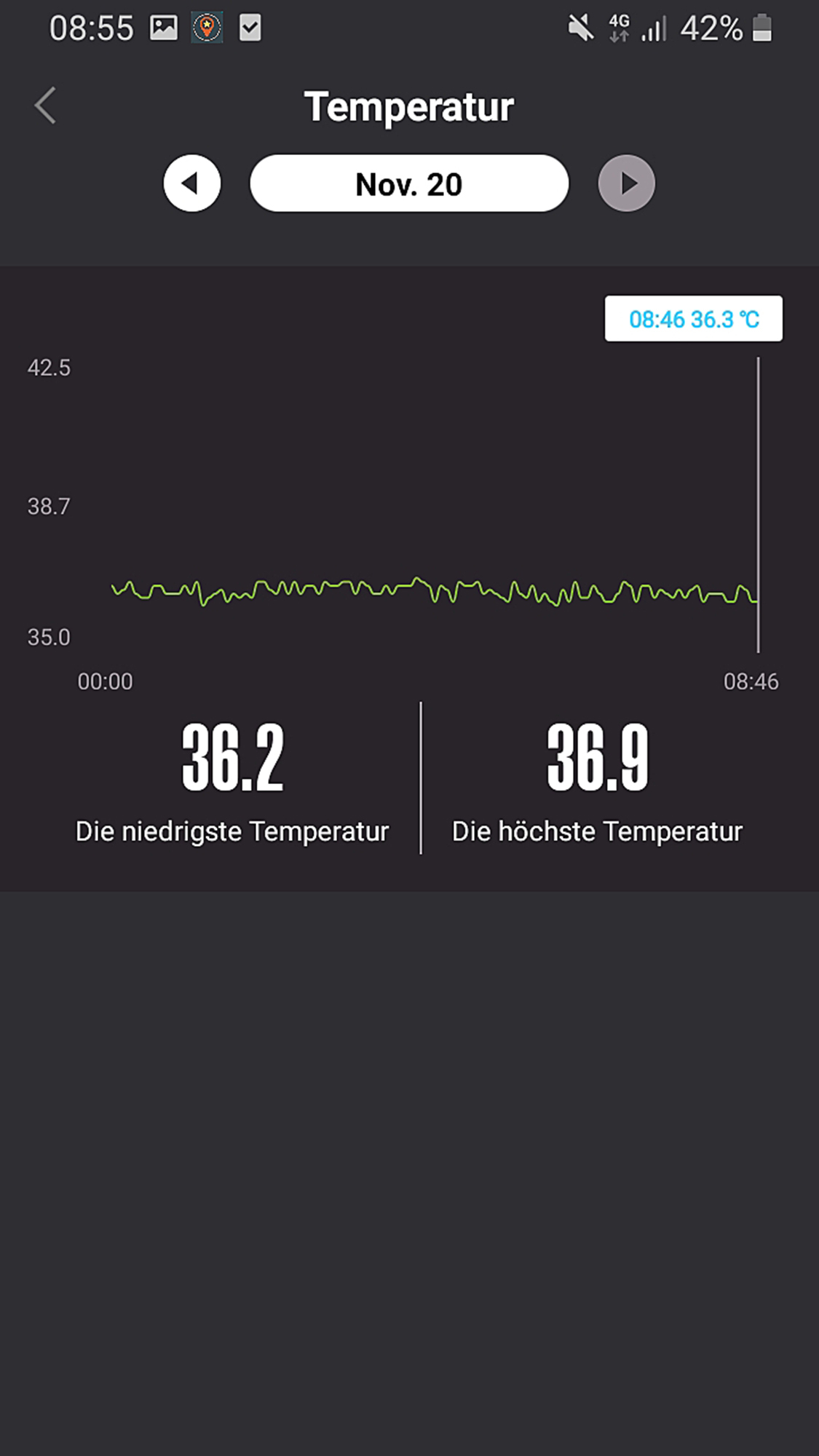The width and height of the screenshot is (819, 1456).
Task: Open the Nov. 20 date picker
Action: [408, 183]
